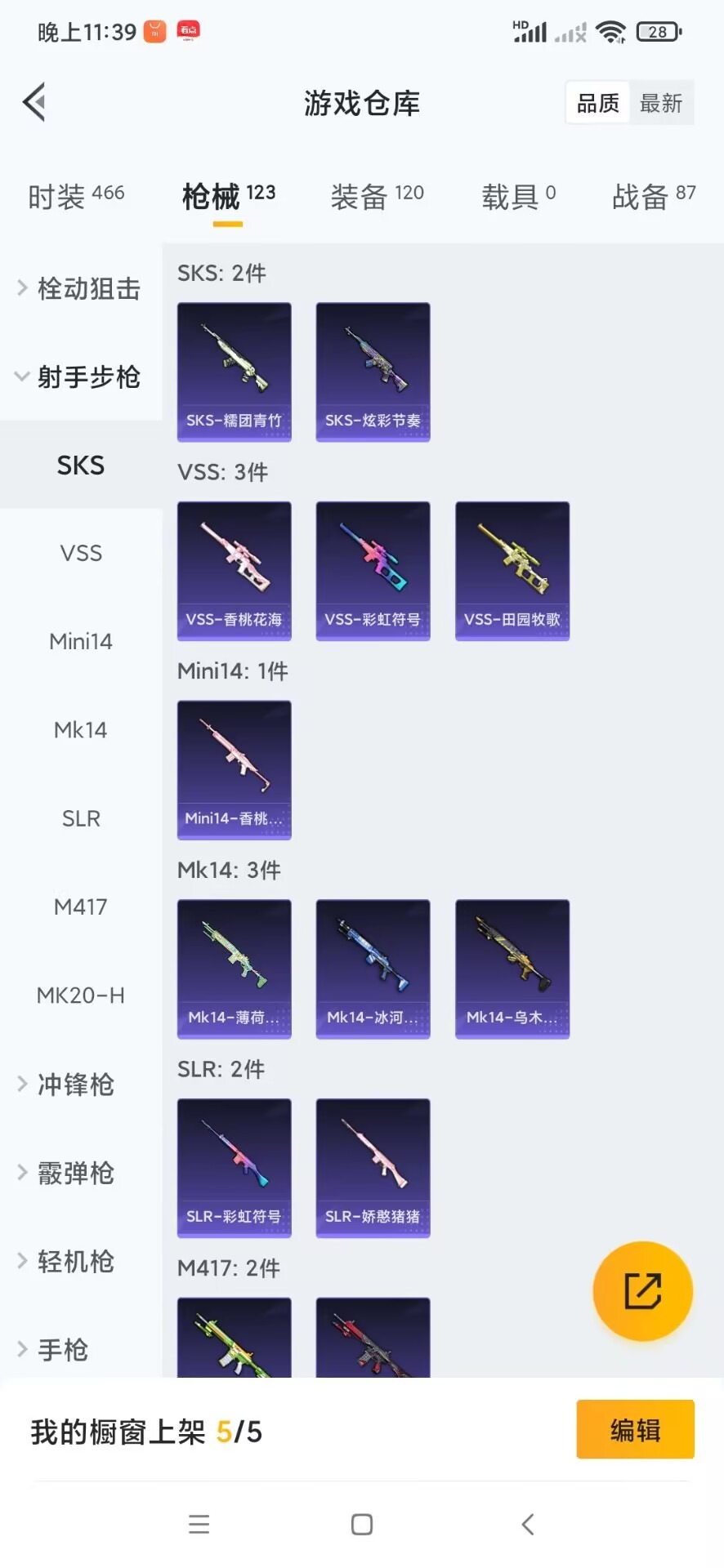This screenshot has width=724, height=1568.
Task: View the VSS-彩虹符号 skin
Action: click(x=373, y=571)
